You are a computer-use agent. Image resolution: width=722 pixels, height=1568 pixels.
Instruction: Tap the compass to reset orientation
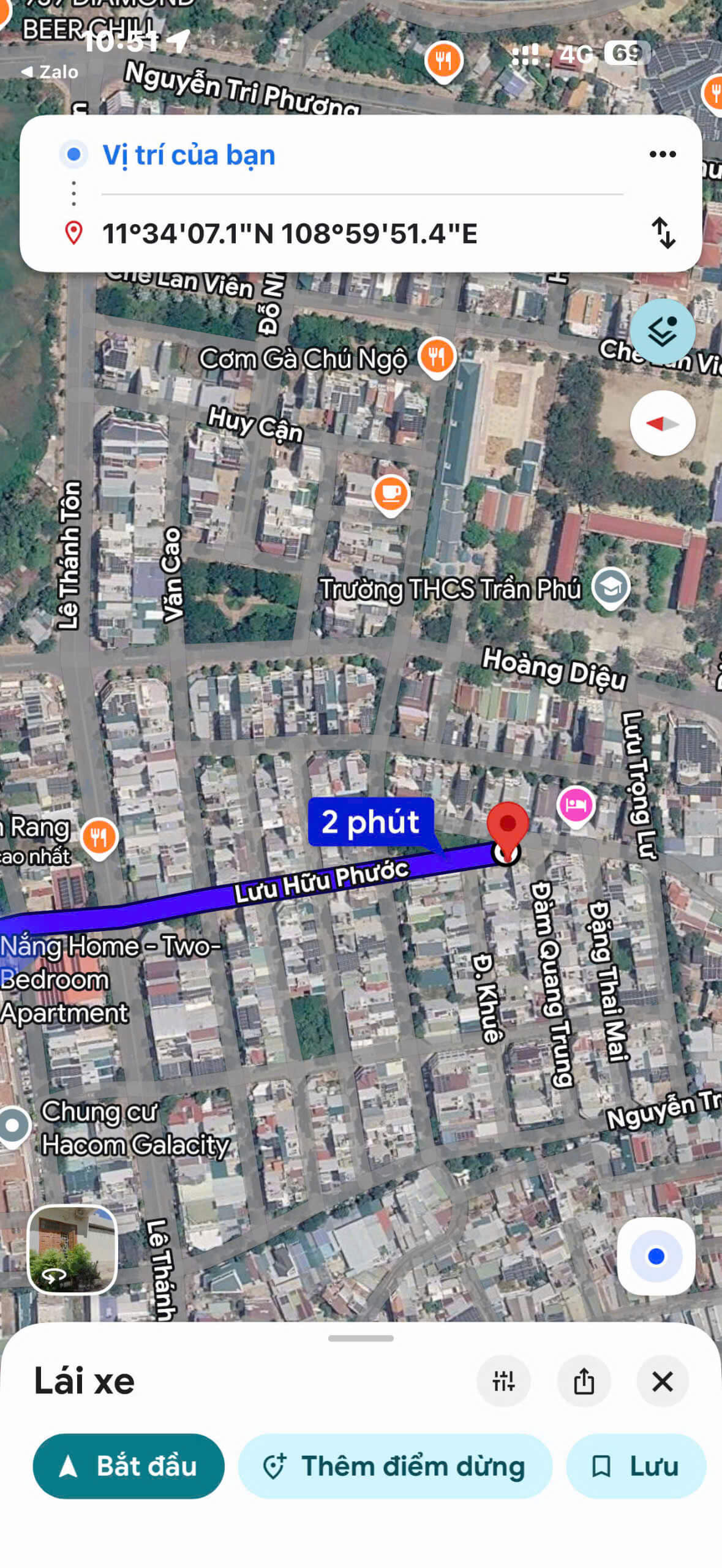point(662,423)
